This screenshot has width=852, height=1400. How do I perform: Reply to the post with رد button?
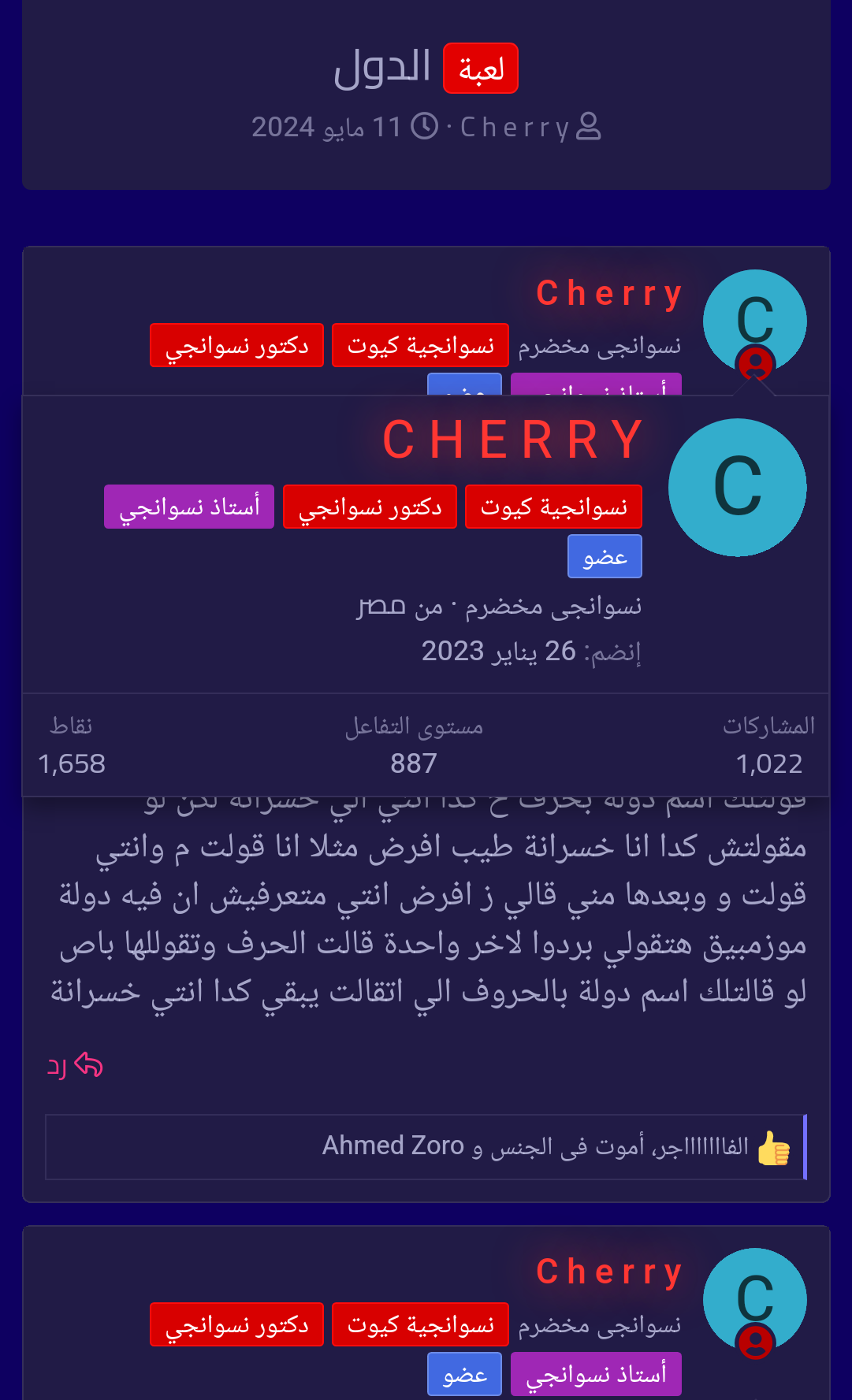pos(75,1066)
